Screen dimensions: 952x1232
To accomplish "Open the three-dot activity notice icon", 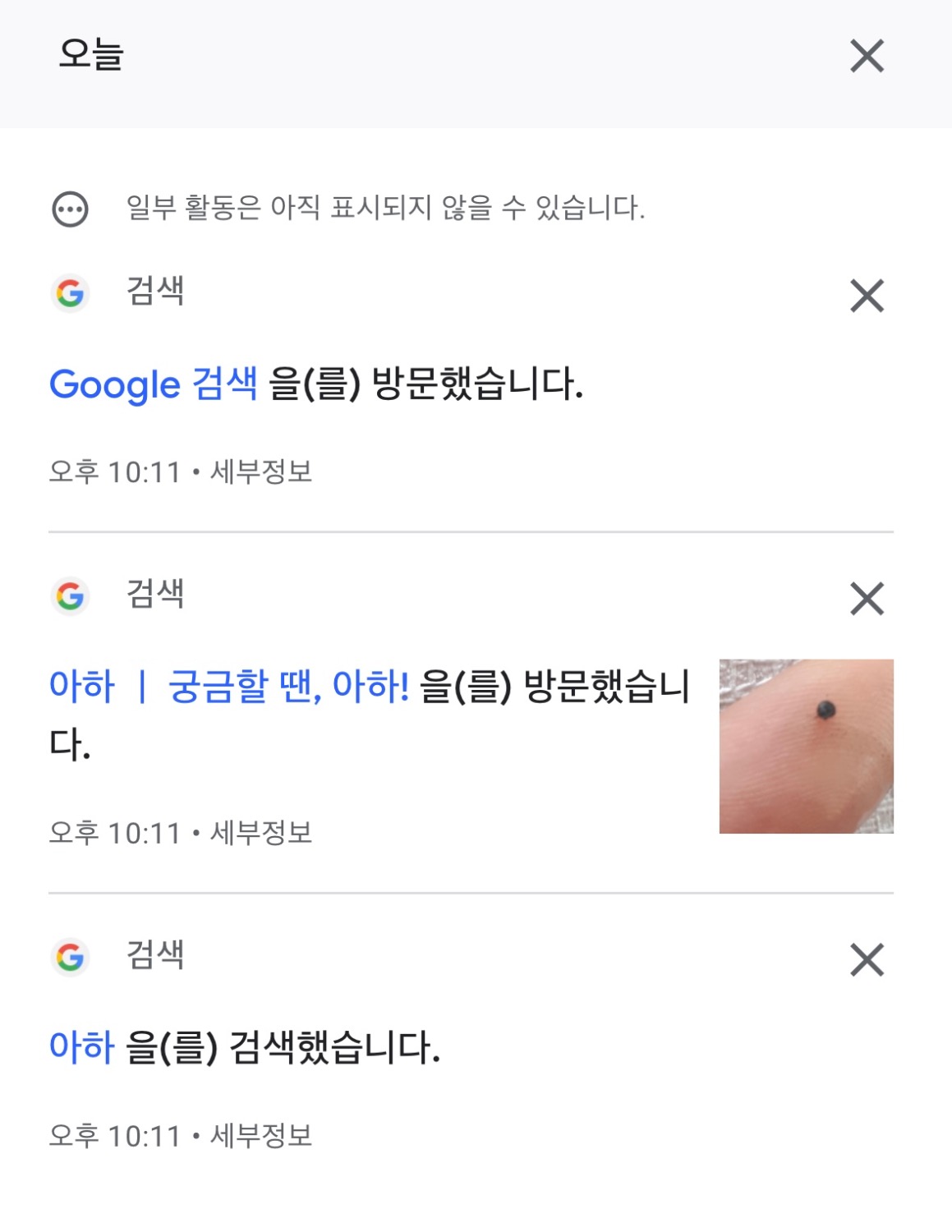I will 71,209.
